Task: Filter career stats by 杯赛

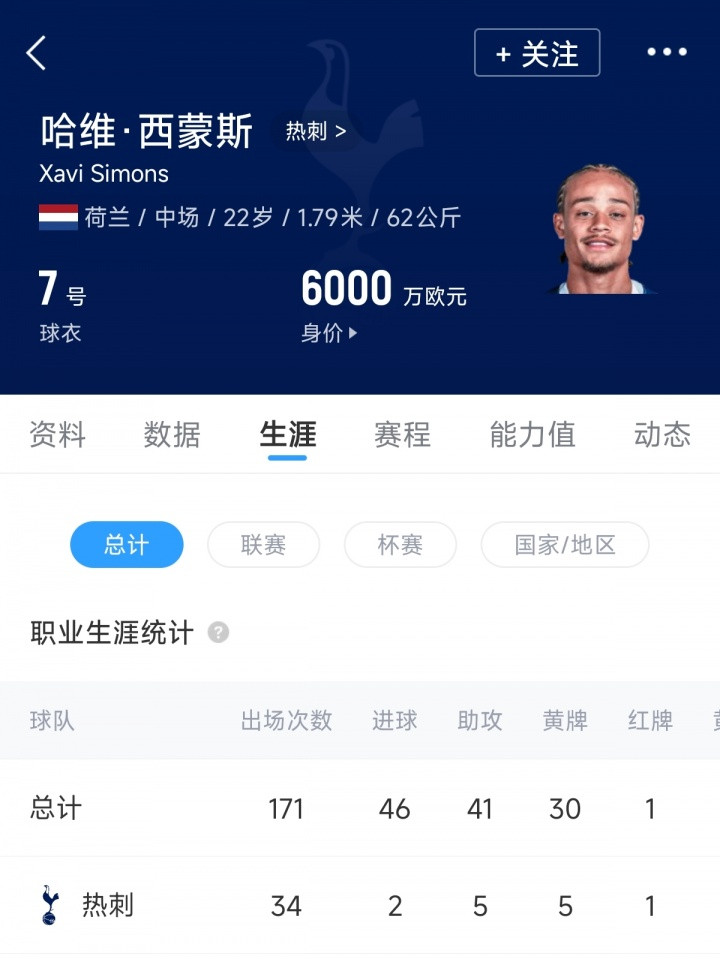Action: coord(400,545)
